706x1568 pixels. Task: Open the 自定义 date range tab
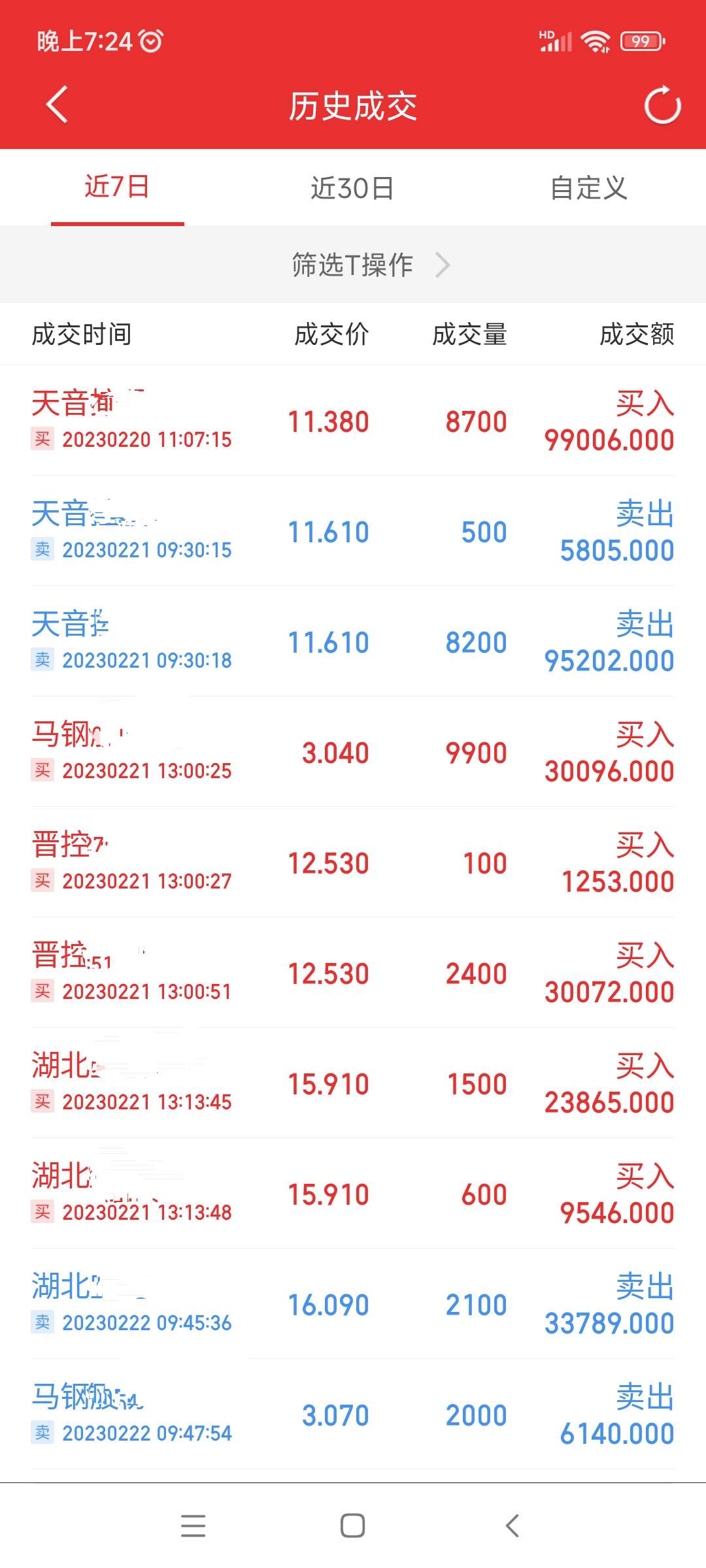pos(588,188)
